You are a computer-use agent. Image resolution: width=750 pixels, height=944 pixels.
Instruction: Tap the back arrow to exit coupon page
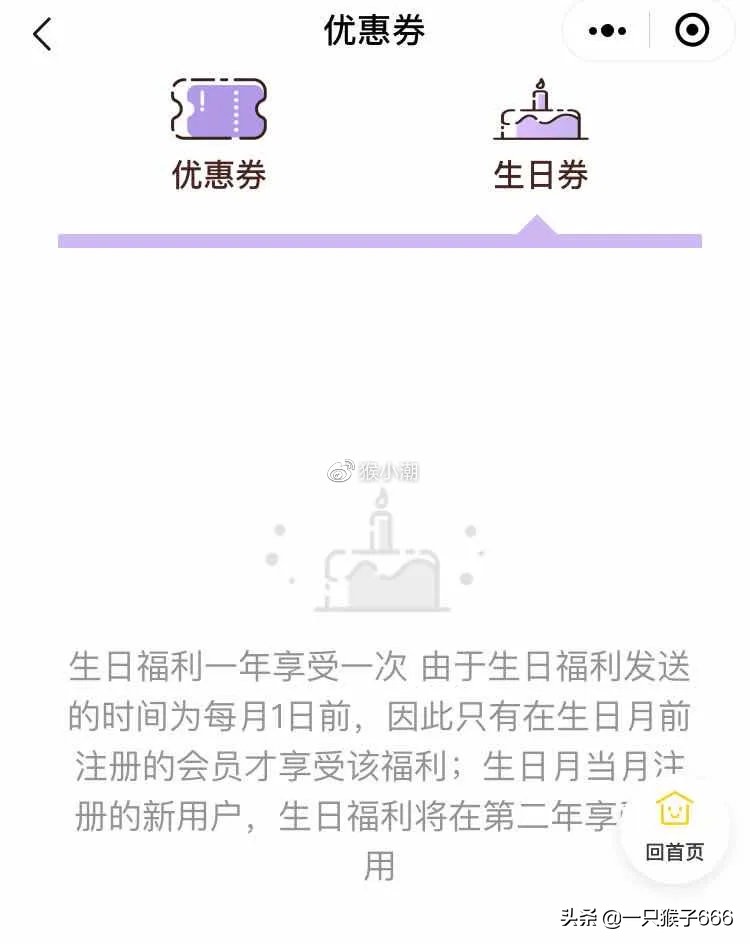pos(42,32)
